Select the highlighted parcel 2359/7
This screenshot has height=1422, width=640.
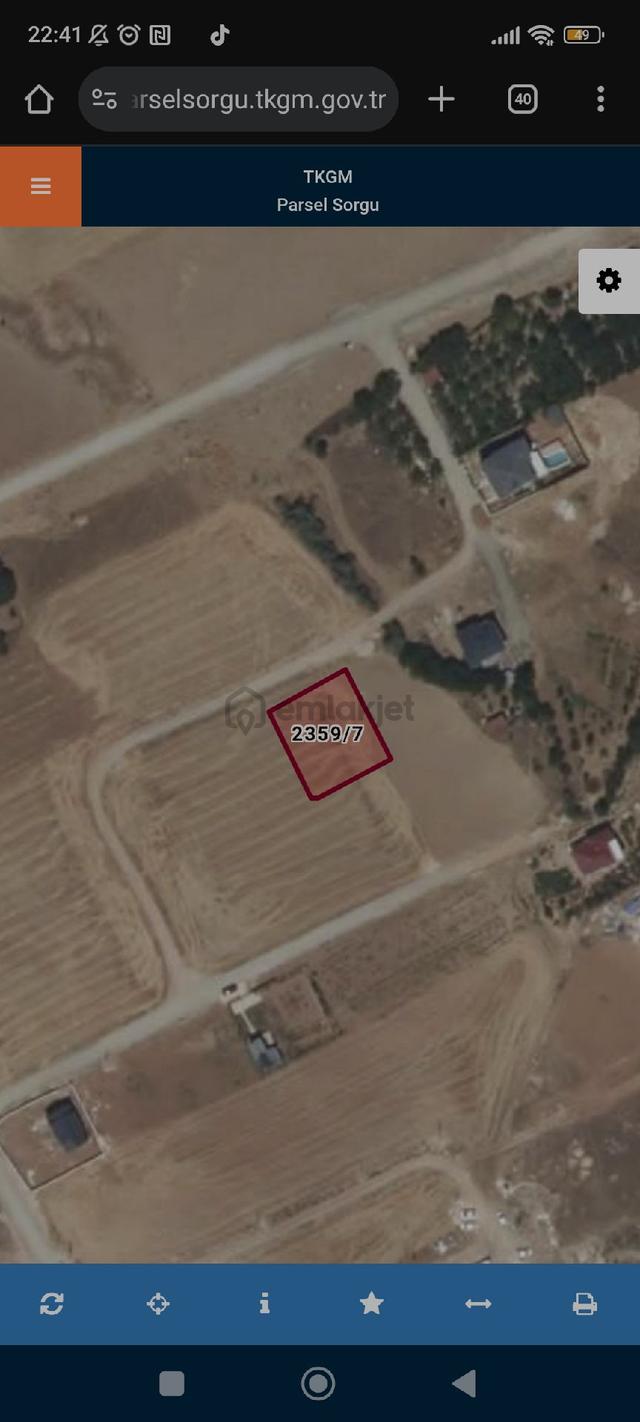(329, 734)
